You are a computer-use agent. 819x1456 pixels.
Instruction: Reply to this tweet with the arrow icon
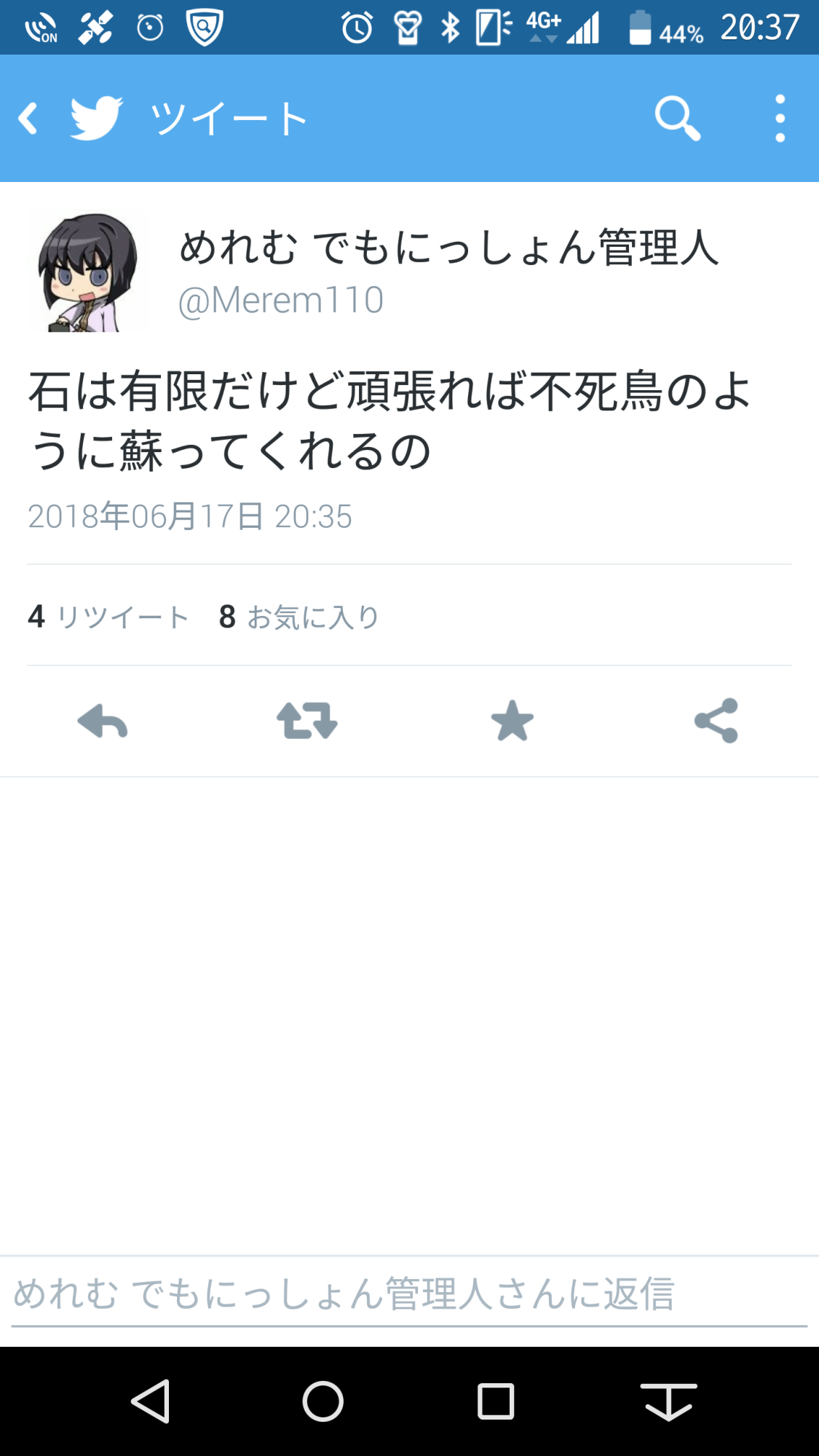(103, 721)
